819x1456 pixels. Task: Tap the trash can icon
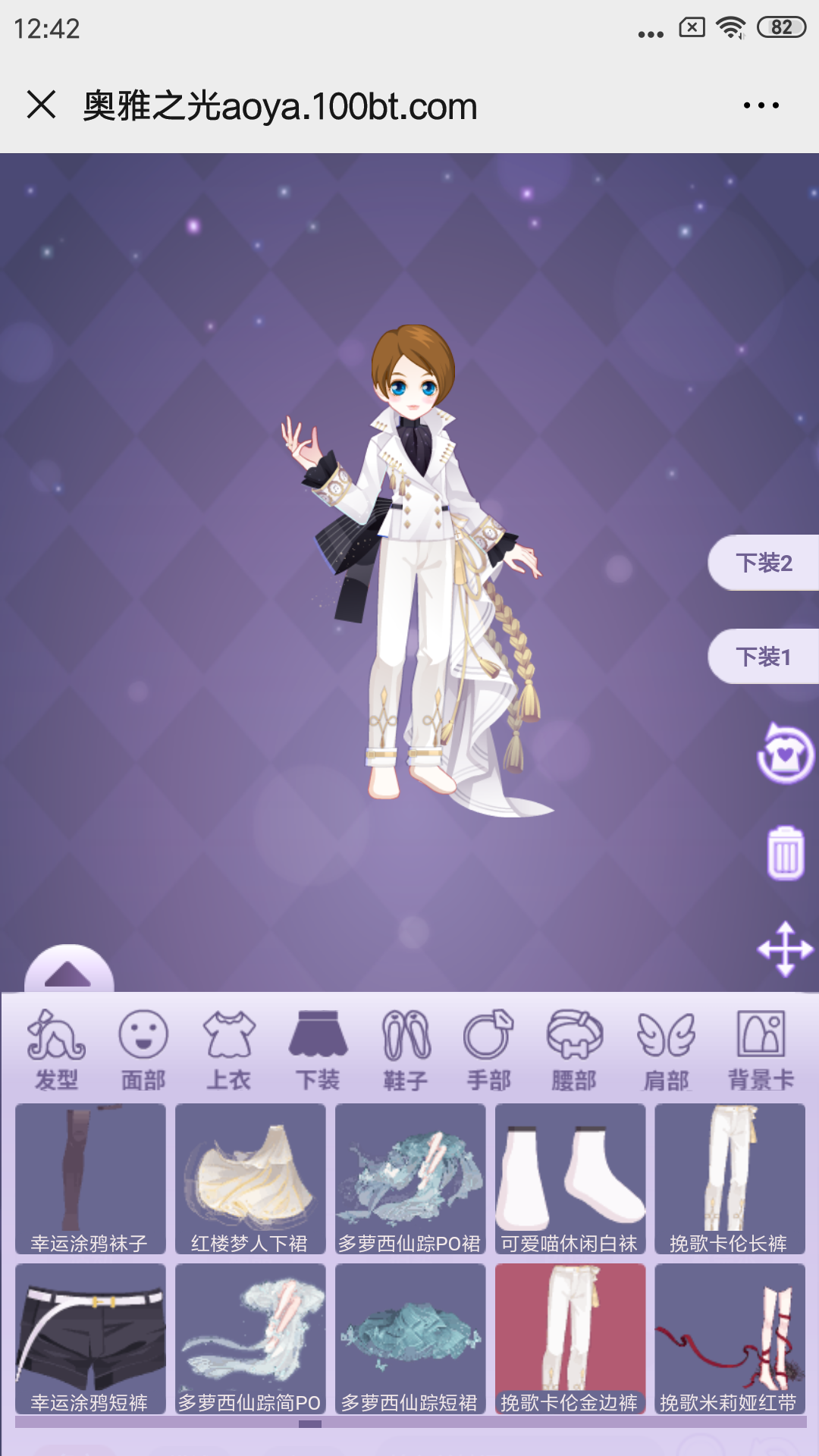pos(785,854)
